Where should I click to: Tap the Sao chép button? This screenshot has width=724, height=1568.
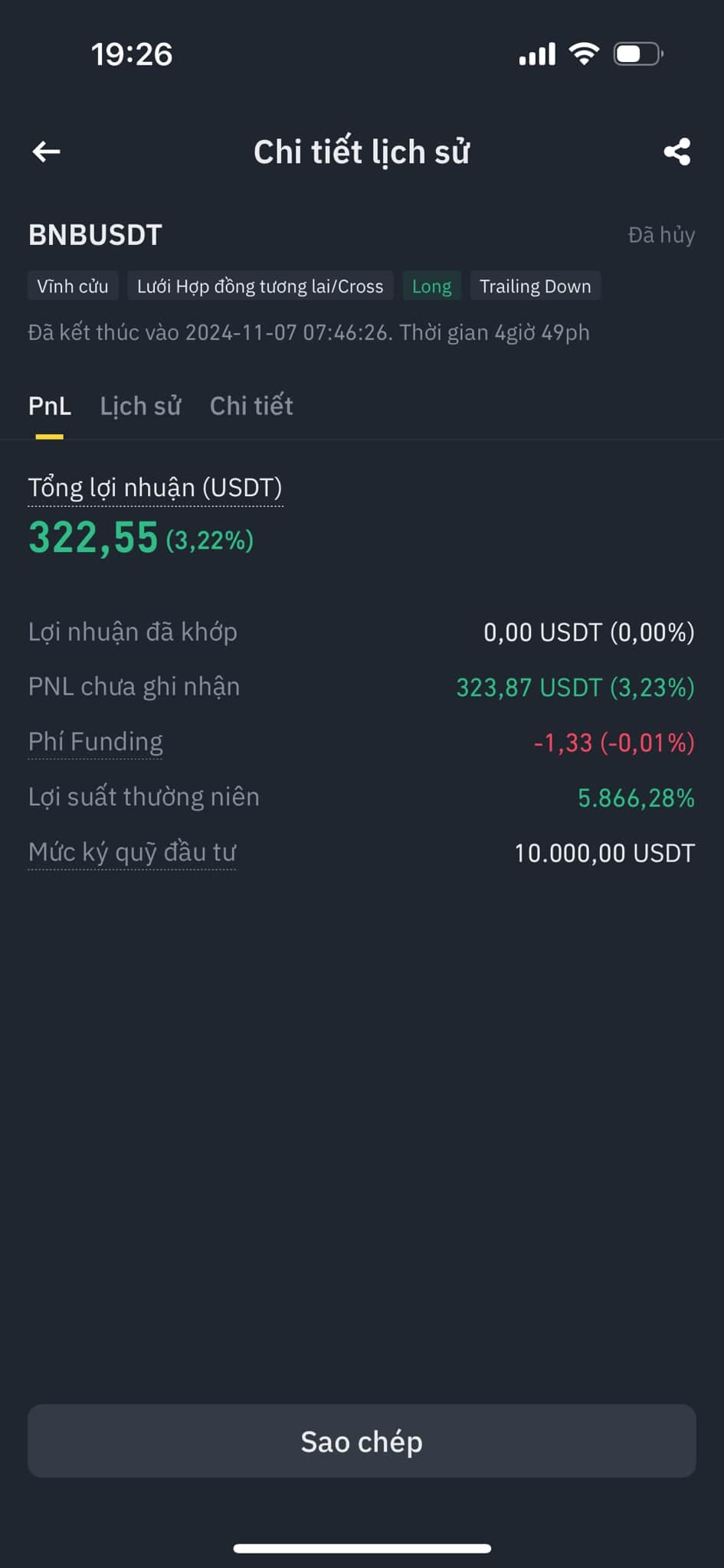(362, 1441)
